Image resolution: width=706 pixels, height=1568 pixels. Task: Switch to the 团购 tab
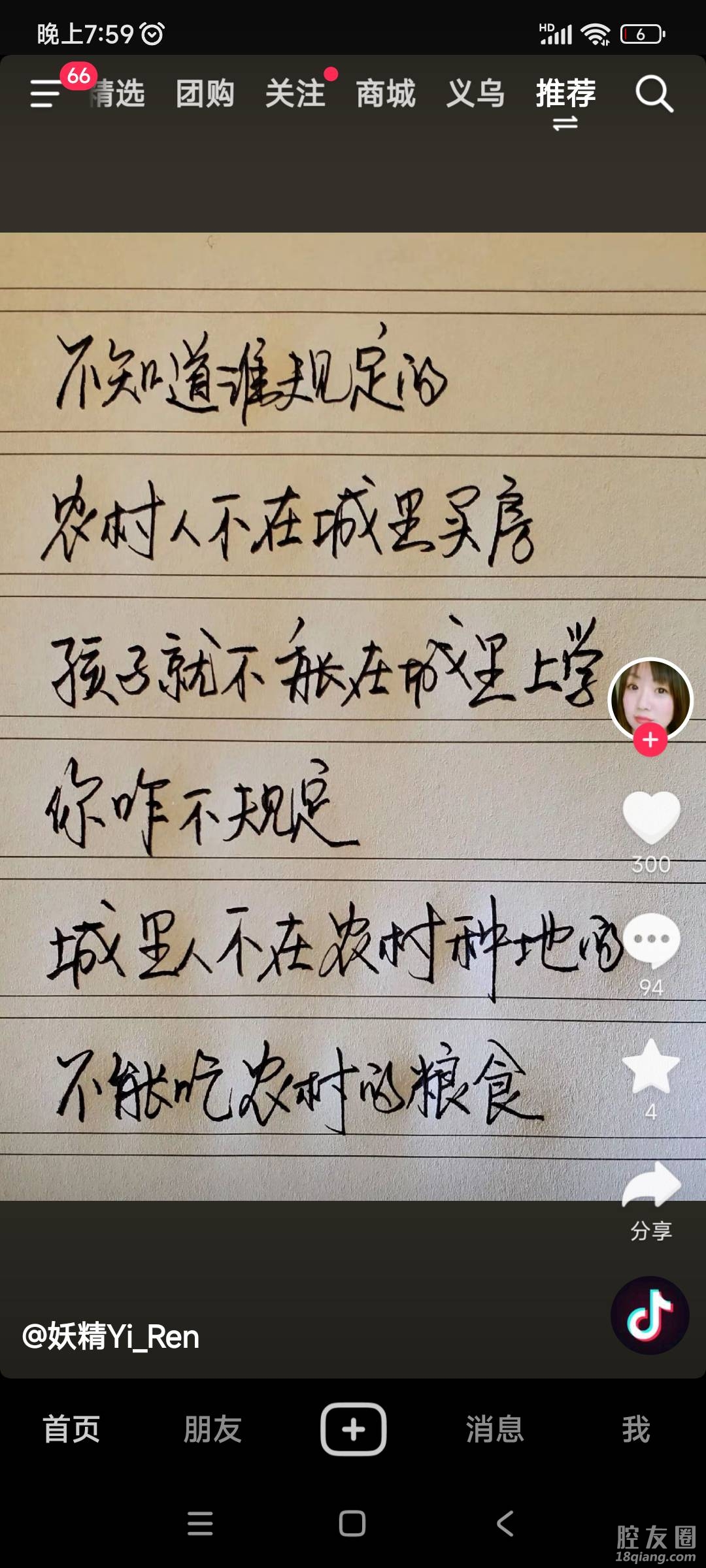(205, 93)
